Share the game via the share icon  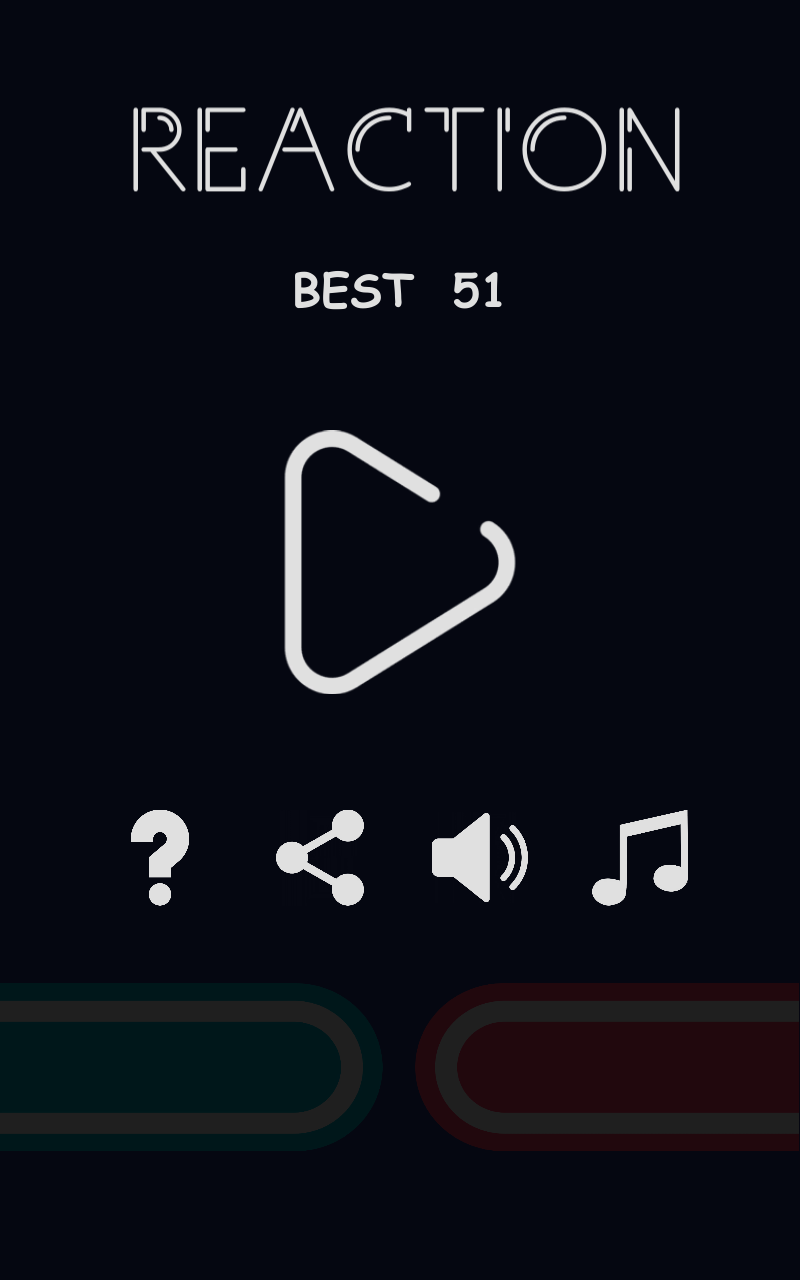coord(320,857)
